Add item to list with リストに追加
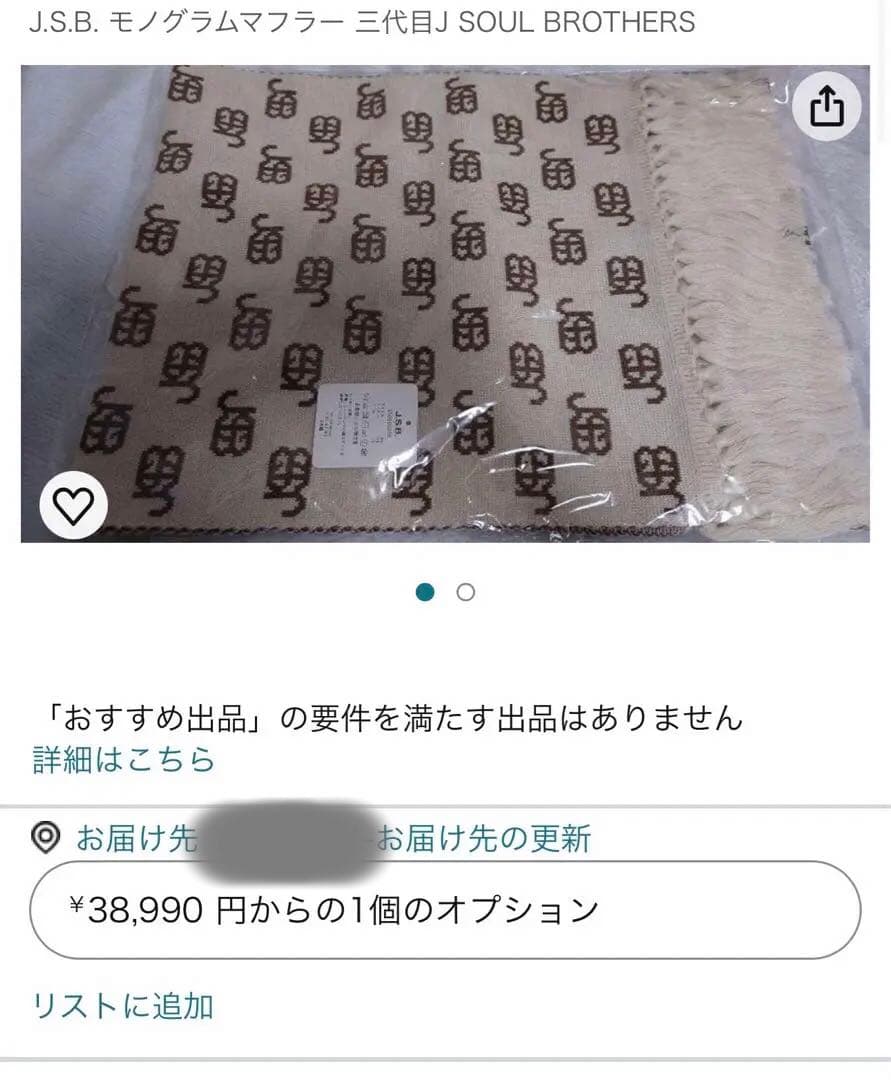891x1080 pixels. [124, 1005]
